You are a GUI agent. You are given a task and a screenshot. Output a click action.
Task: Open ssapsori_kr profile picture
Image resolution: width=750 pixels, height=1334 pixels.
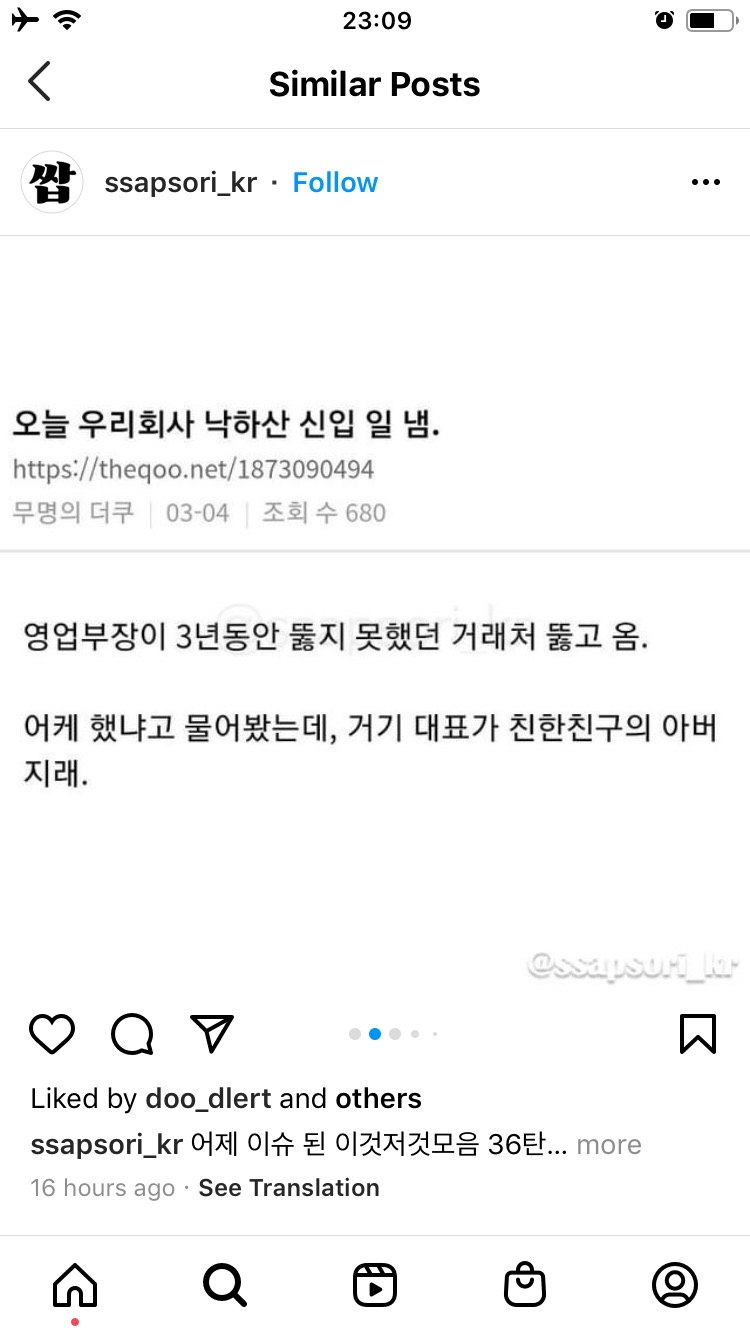[x=52, y=182]
